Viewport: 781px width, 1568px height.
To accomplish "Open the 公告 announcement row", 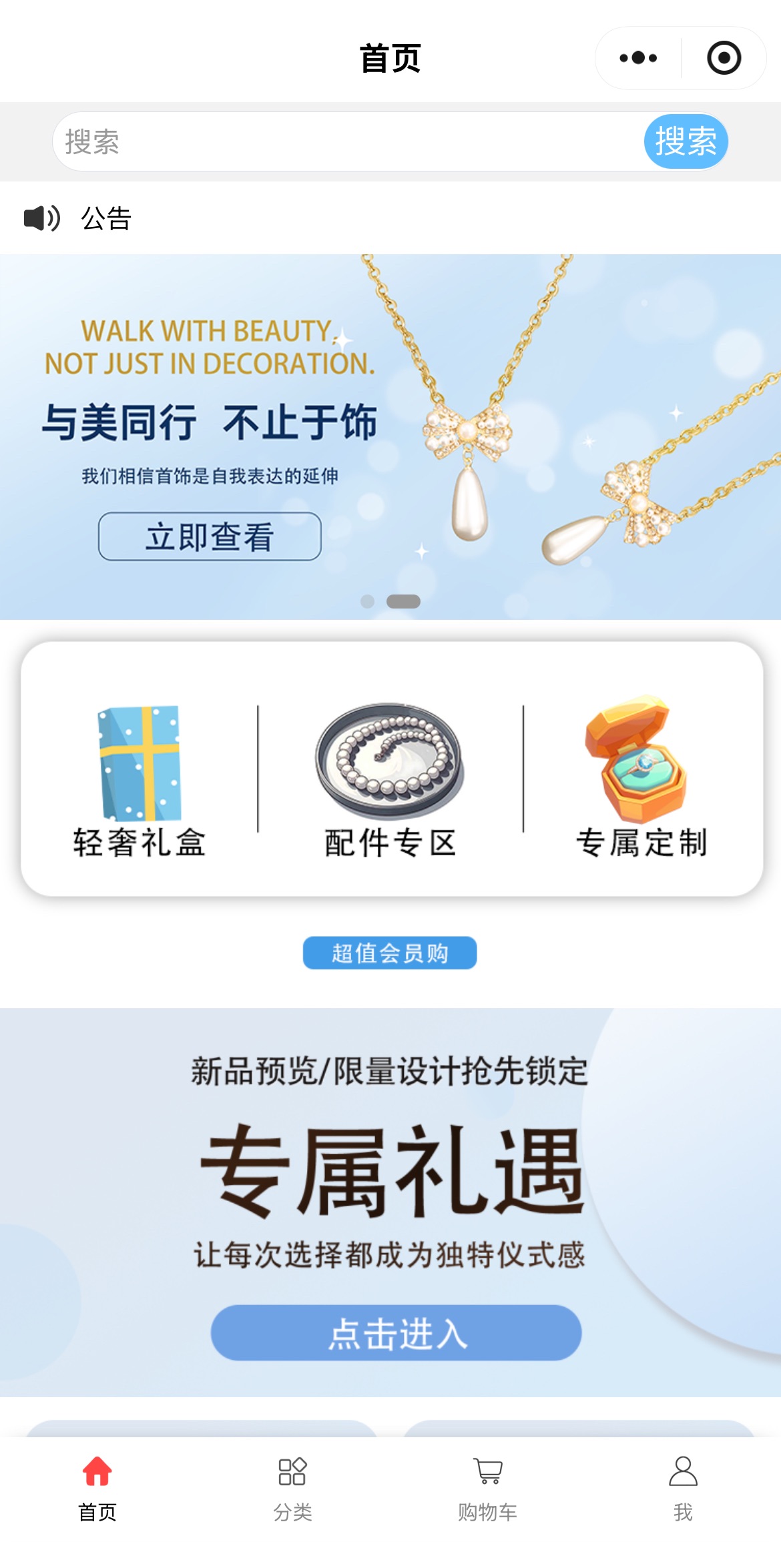I will coord(107,218).
